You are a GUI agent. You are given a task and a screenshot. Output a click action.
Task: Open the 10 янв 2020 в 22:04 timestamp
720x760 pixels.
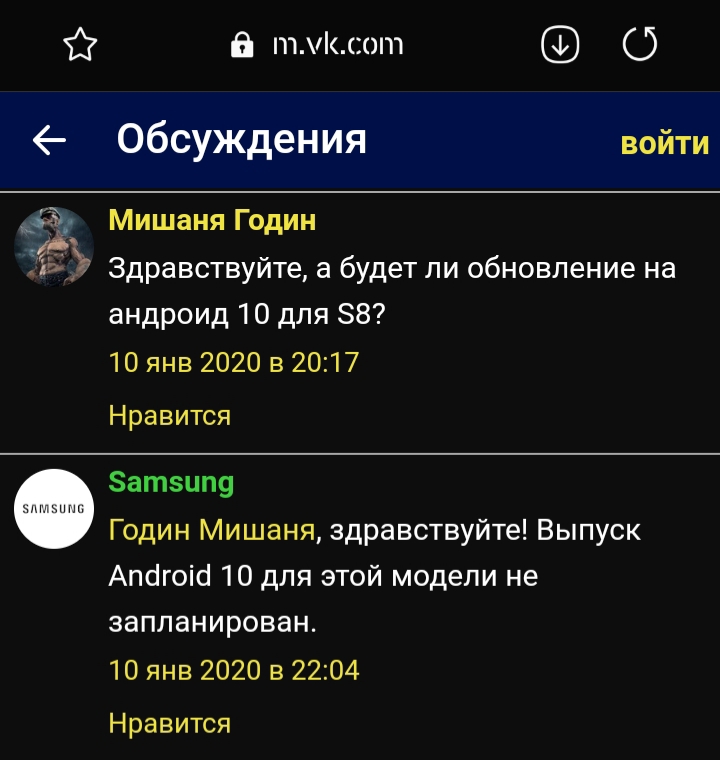coord(234,670)
